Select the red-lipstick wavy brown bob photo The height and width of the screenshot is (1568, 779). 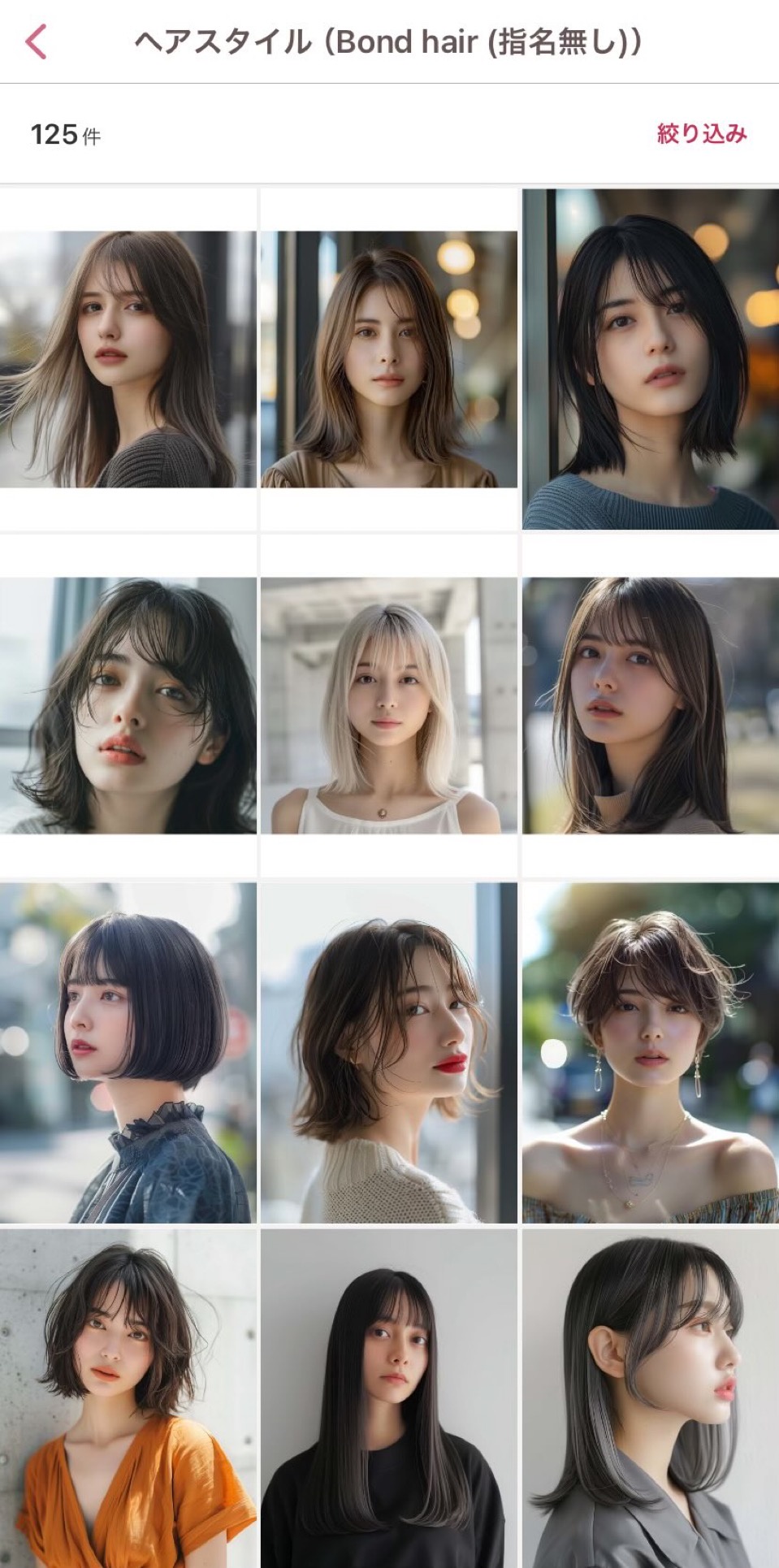pyautogui.click(x=388, y=1052)
